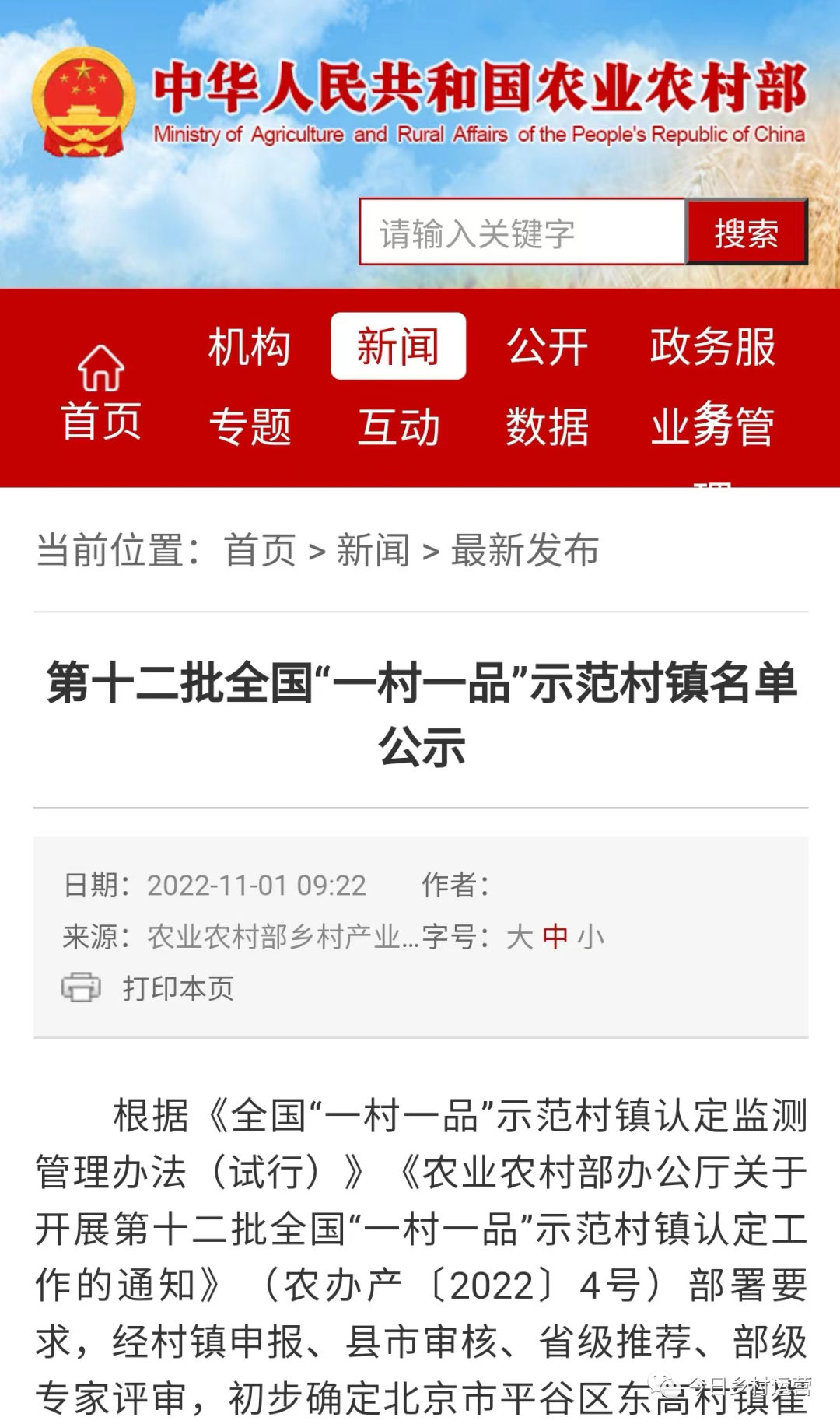Click the 打印本页 printer icon

(x=80, y=988)
